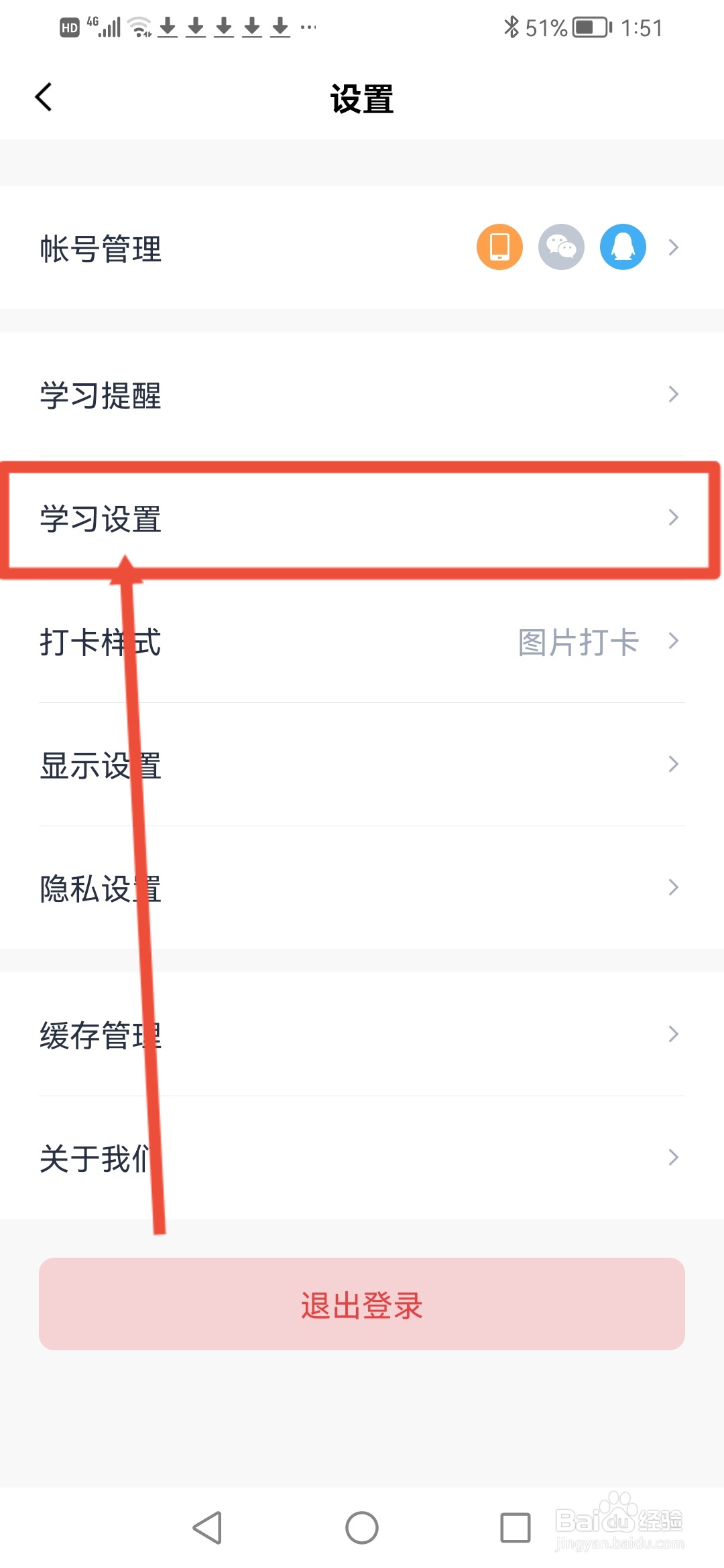Open 显示设置 display toggle options
724x1568 pixels.
(362, 765)
